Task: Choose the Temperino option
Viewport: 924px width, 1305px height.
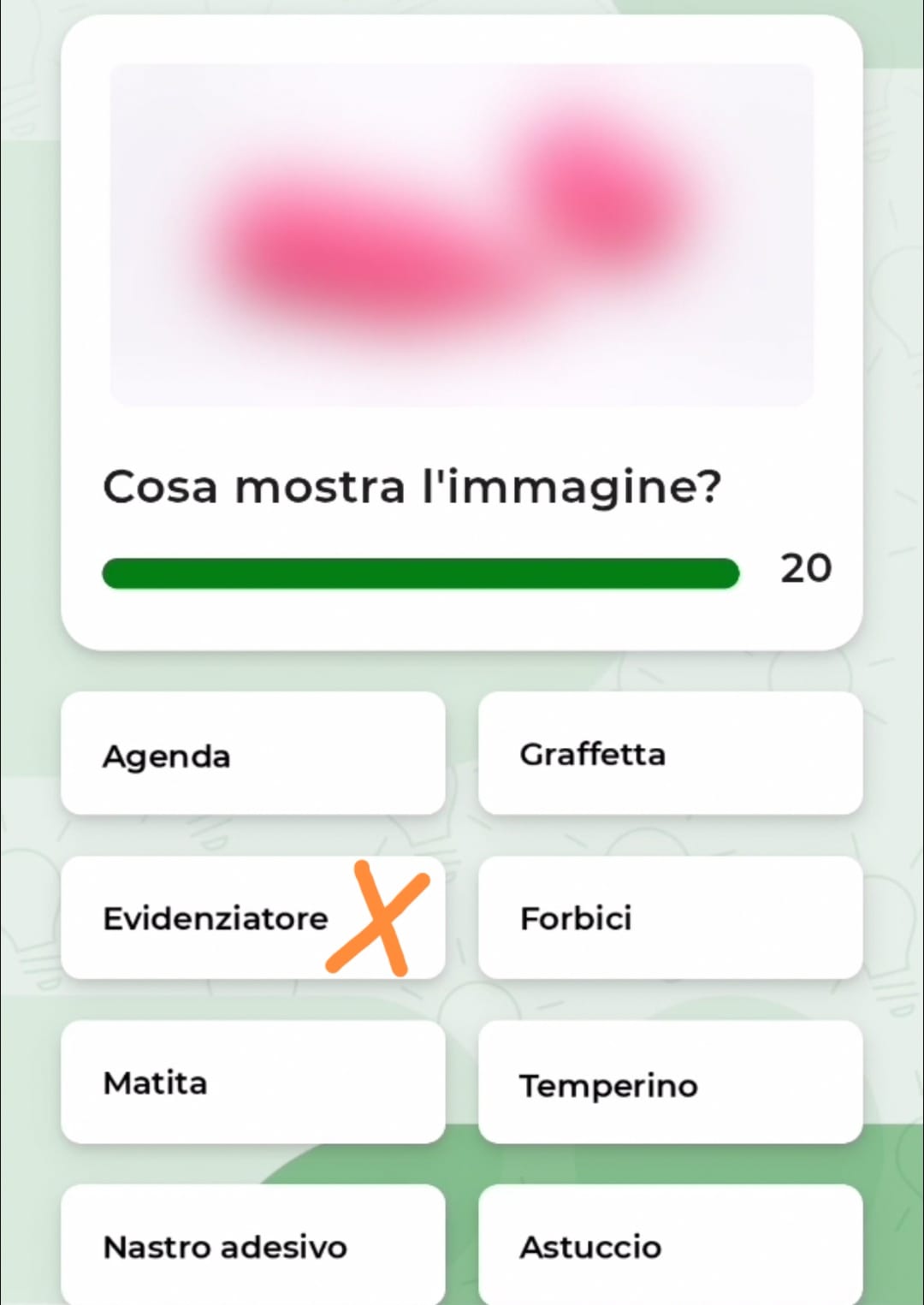Action: [x=670, y=1083]
